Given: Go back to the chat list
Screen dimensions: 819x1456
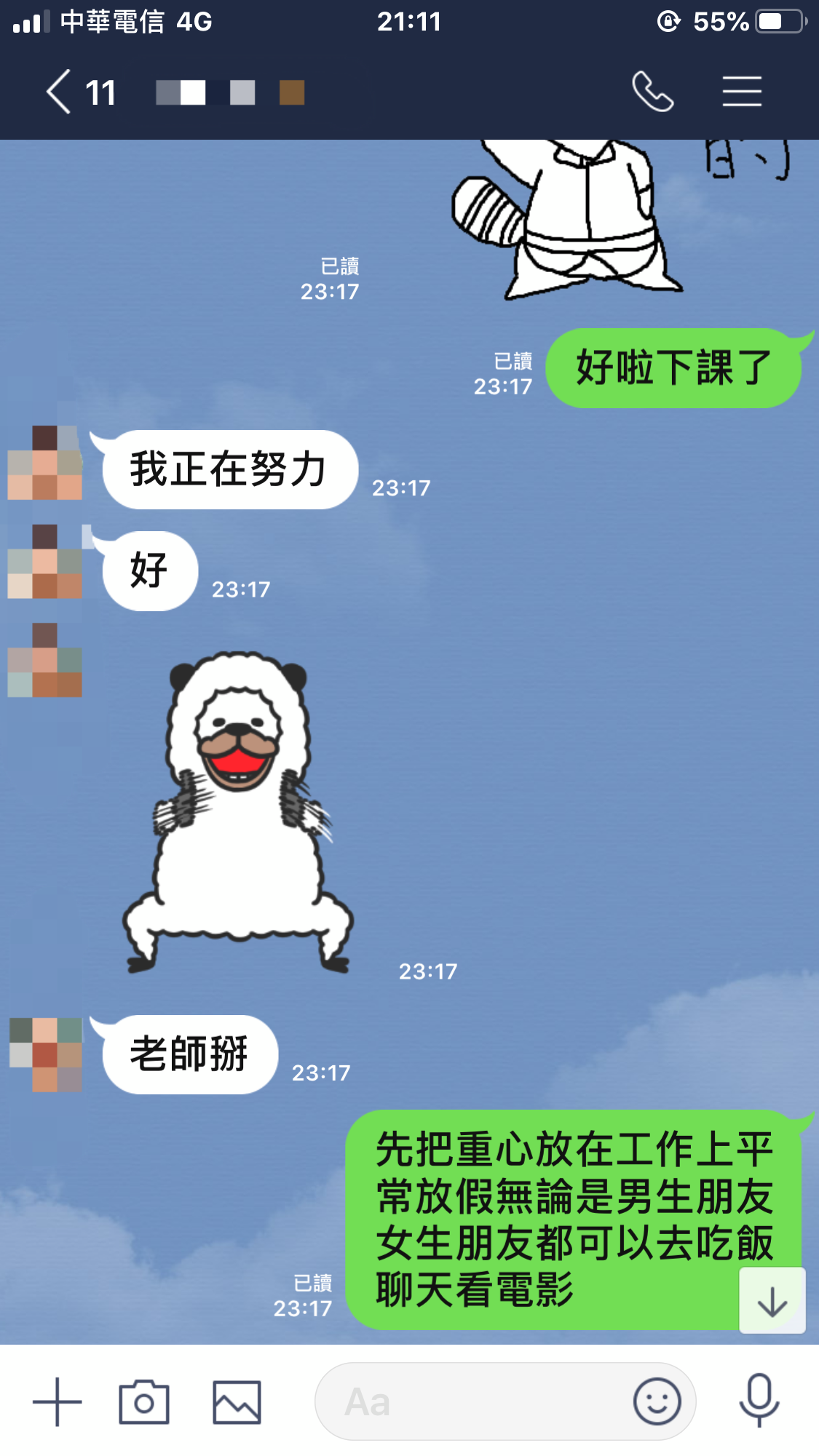Looking at the screenshot, I should click(x=60, y=92).
